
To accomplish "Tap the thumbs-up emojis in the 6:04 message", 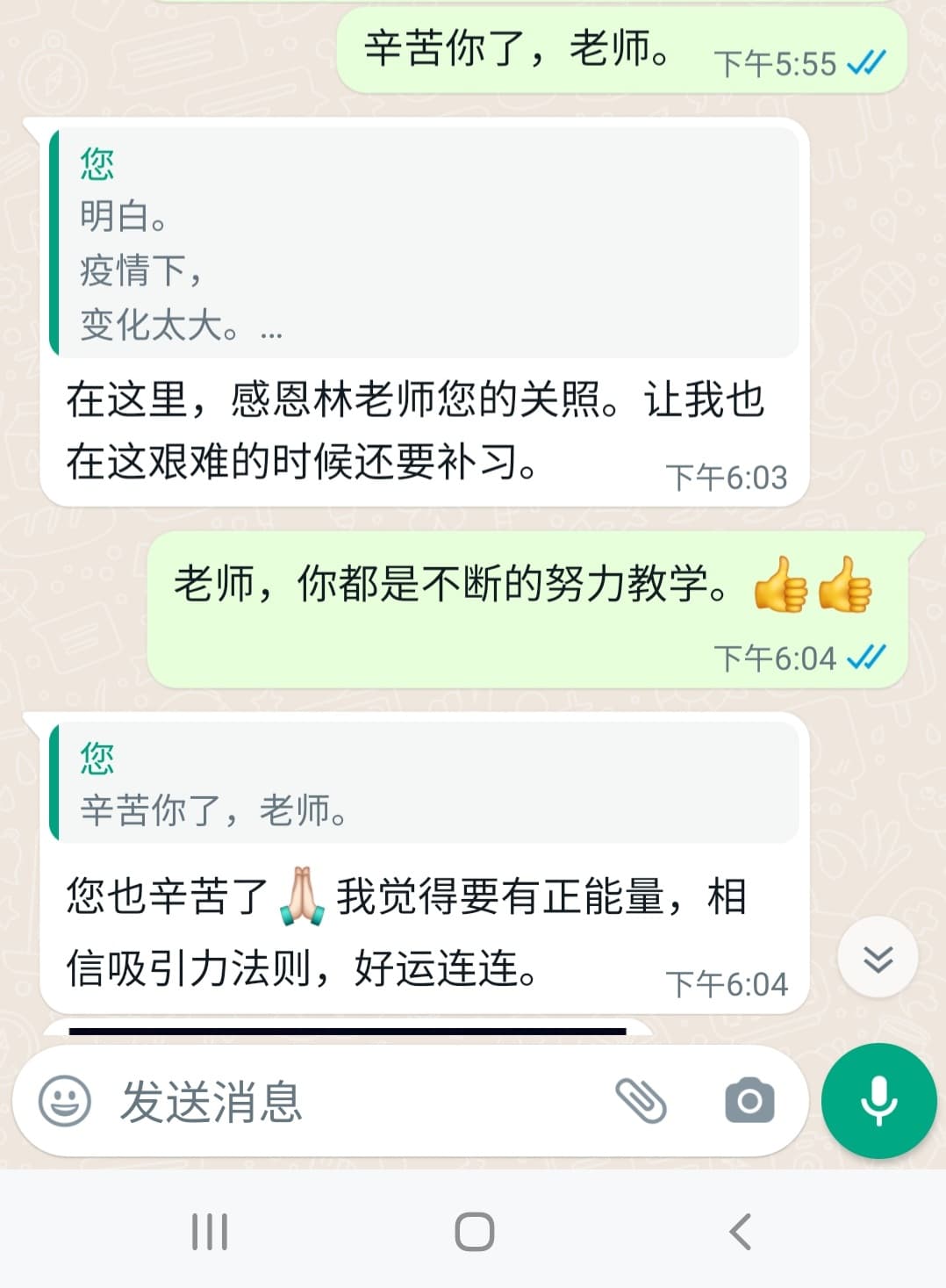I will [x=816, y=587].
